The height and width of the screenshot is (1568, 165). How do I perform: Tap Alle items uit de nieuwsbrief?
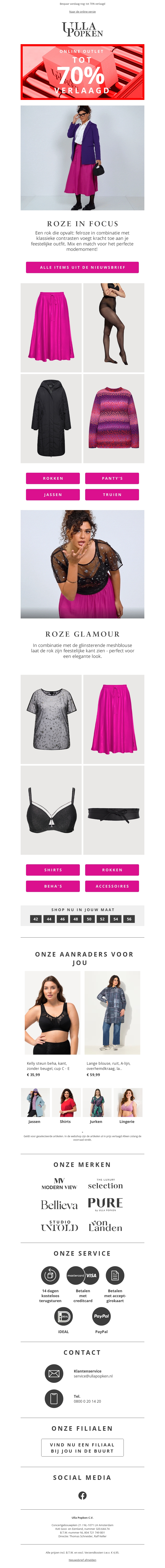pos(82,267)
